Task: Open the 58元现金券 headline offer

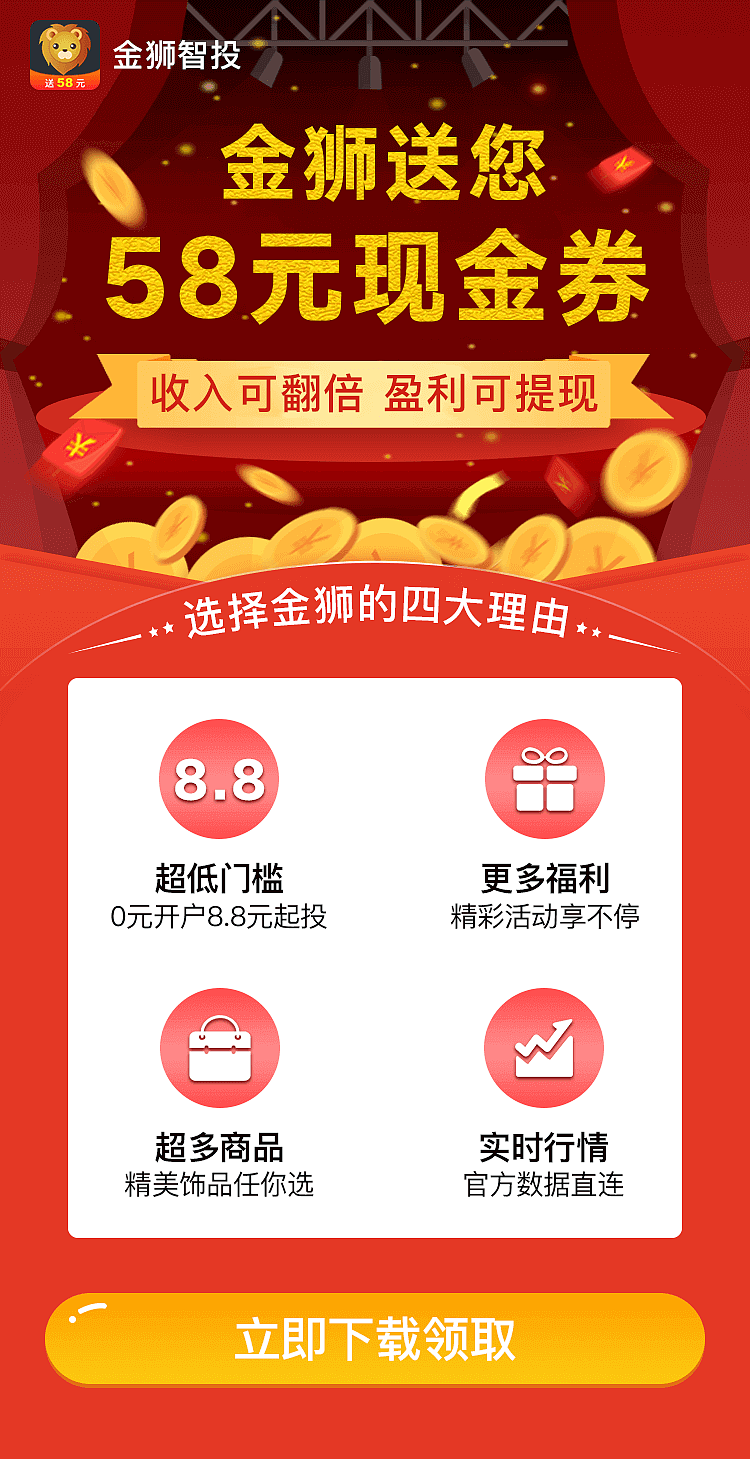Action: tap(375, 270)
